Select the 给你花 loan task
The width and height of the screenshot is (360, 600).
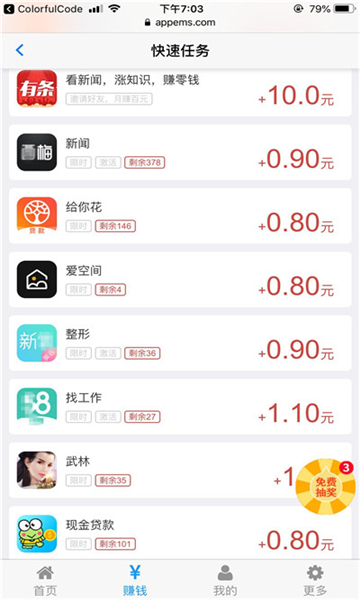180,216
